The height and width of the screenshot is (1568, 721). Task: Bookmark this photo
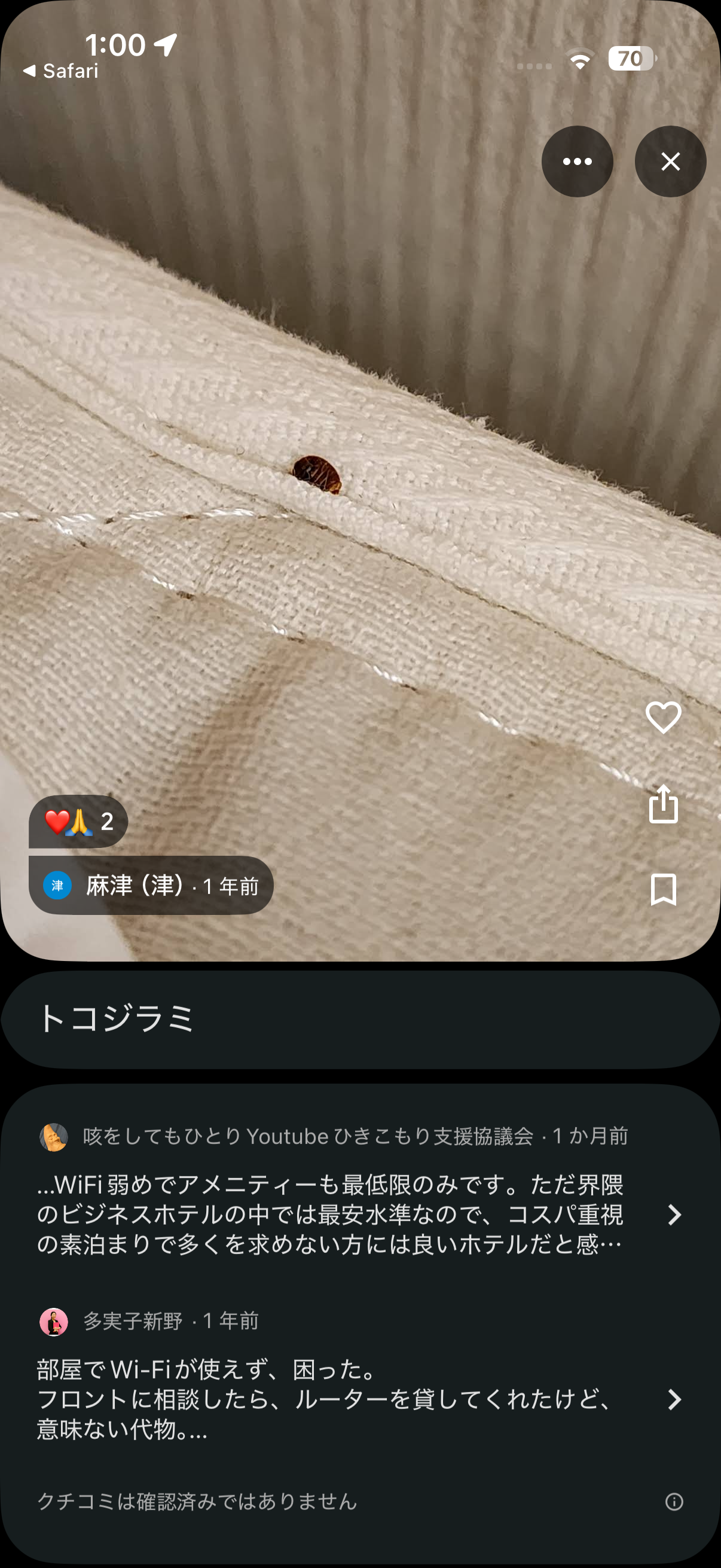click(662, 890)
